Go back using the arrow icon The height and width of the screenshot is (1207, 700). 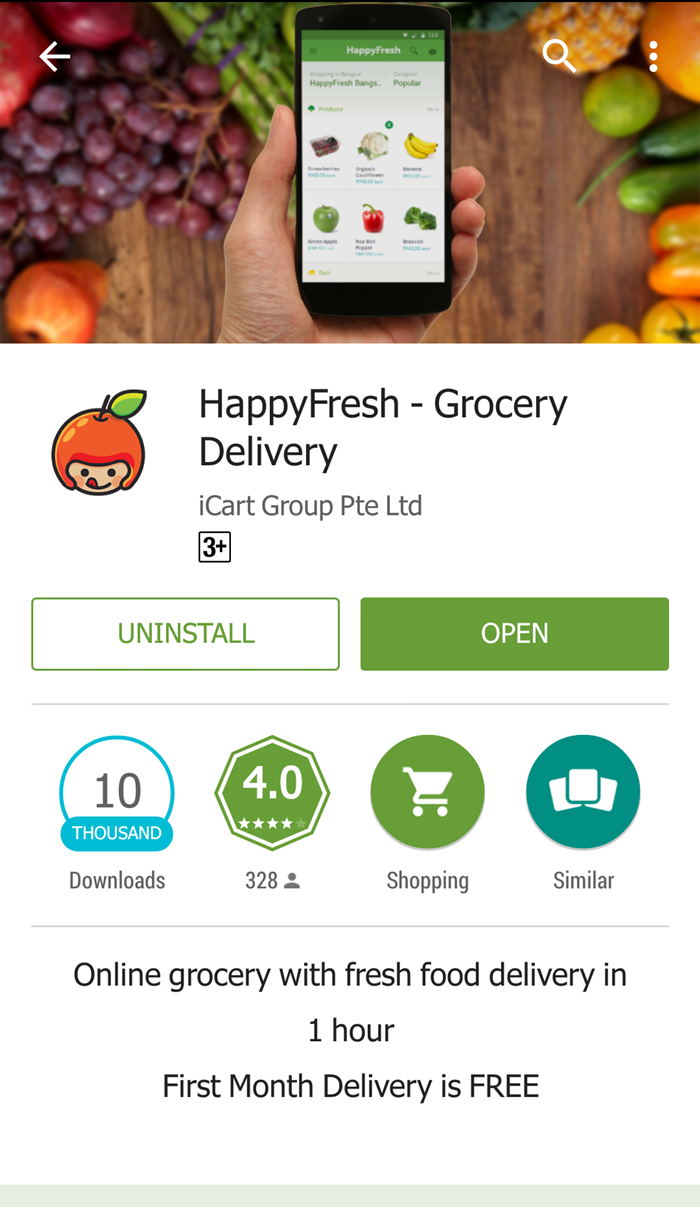point(55,57)
